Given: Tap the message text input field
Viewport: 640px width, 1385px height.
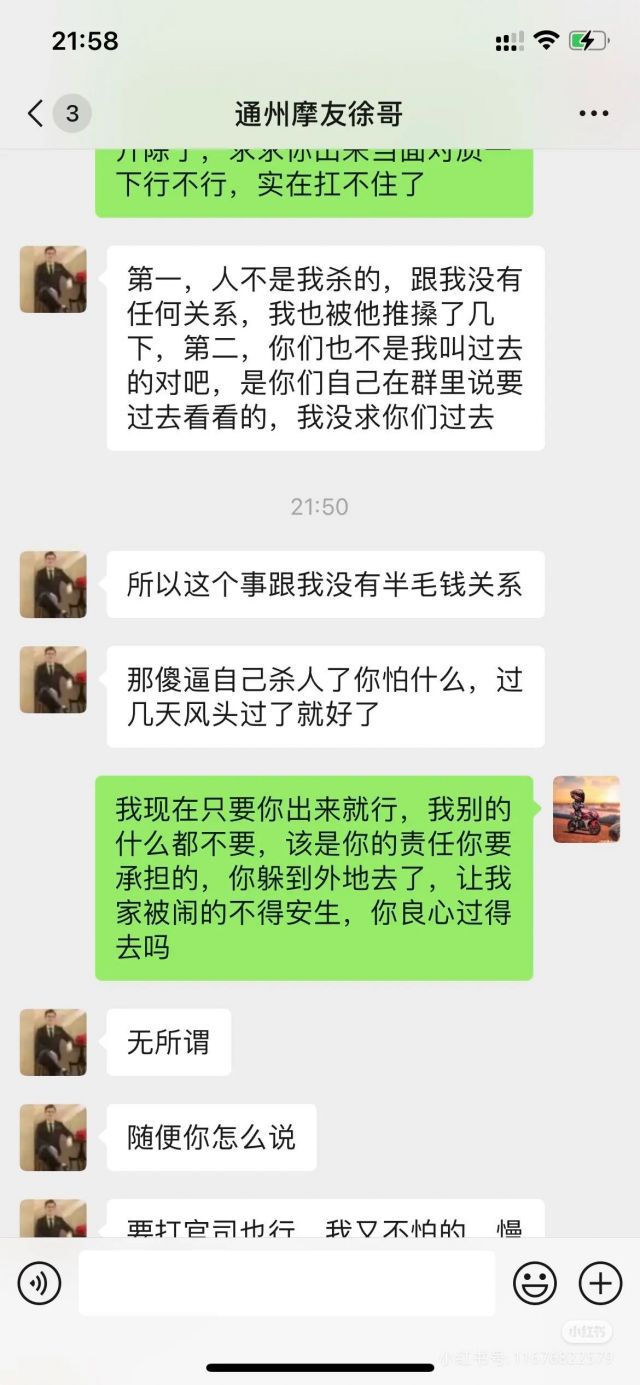Looking at the screenshot, I should pyautogui.click(x=287, y=1283).
